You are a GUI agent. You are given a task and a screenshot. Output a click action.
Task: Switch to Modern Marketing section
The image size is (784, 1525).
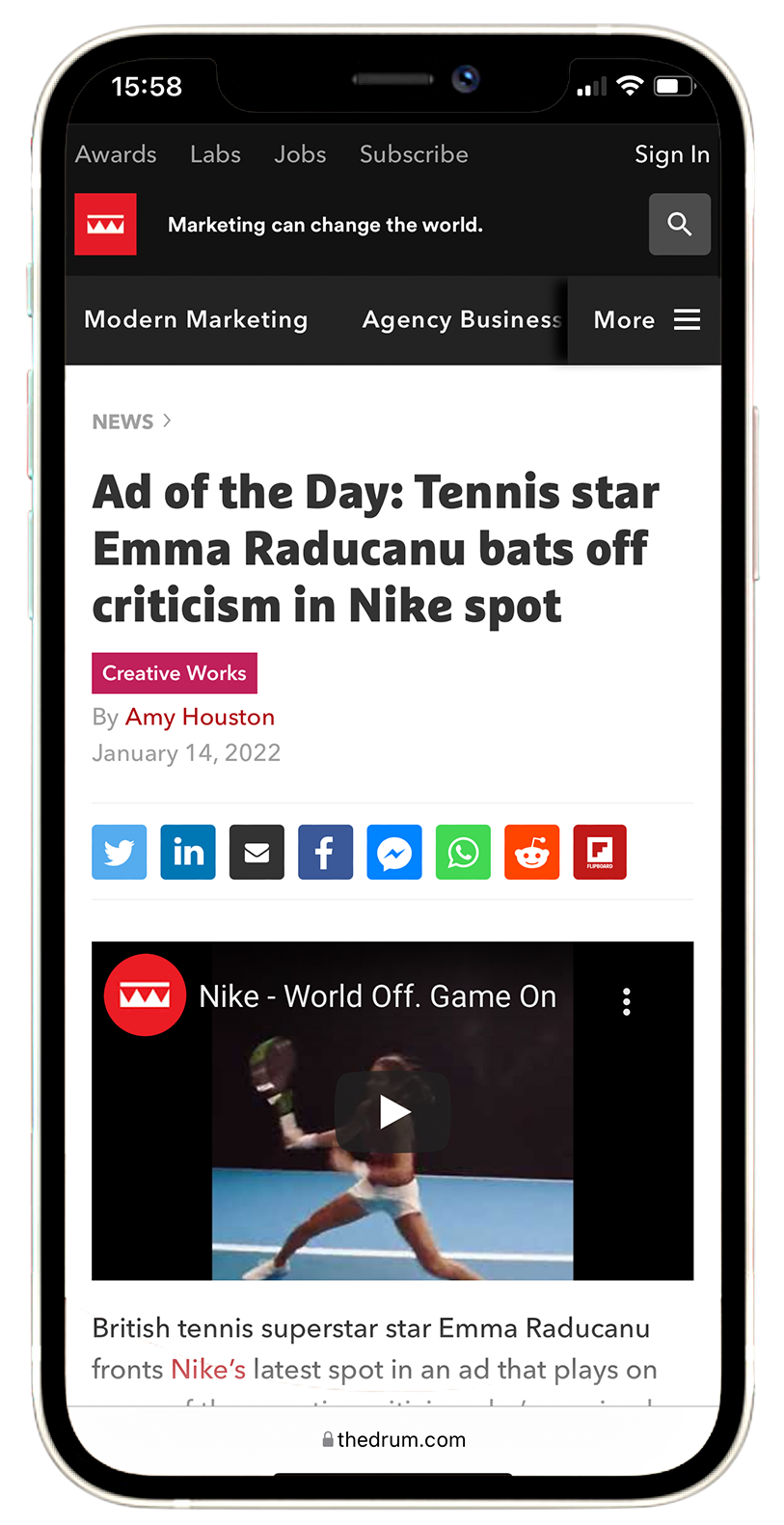[x=196, y=320]
